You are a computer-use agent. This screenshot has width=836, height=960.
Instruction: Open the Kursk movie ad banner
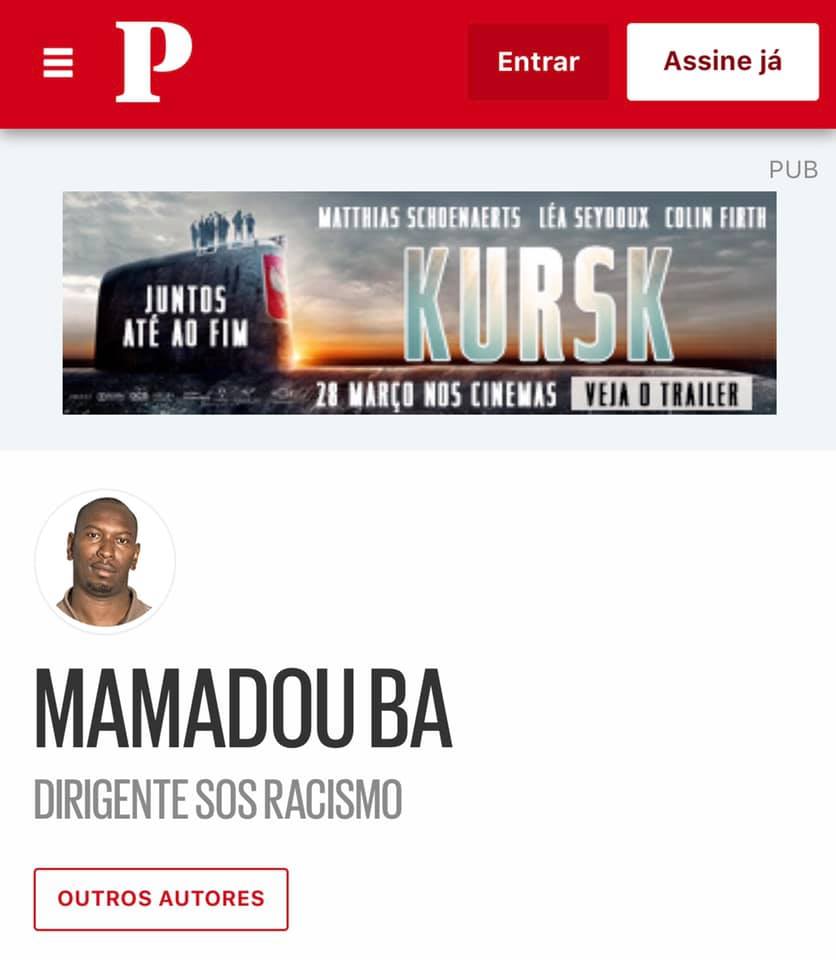tap(419, 302)
